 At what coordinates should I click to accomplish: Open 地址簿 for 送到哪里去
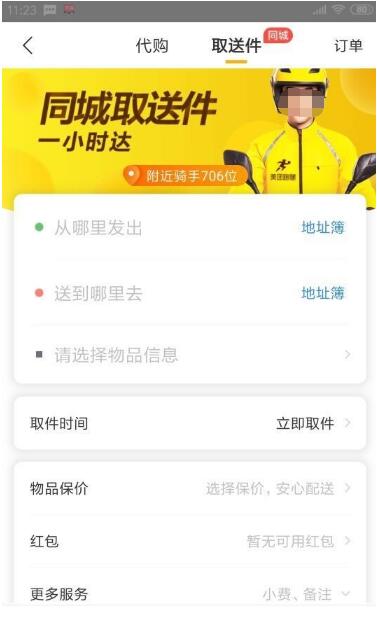point(323,293)
